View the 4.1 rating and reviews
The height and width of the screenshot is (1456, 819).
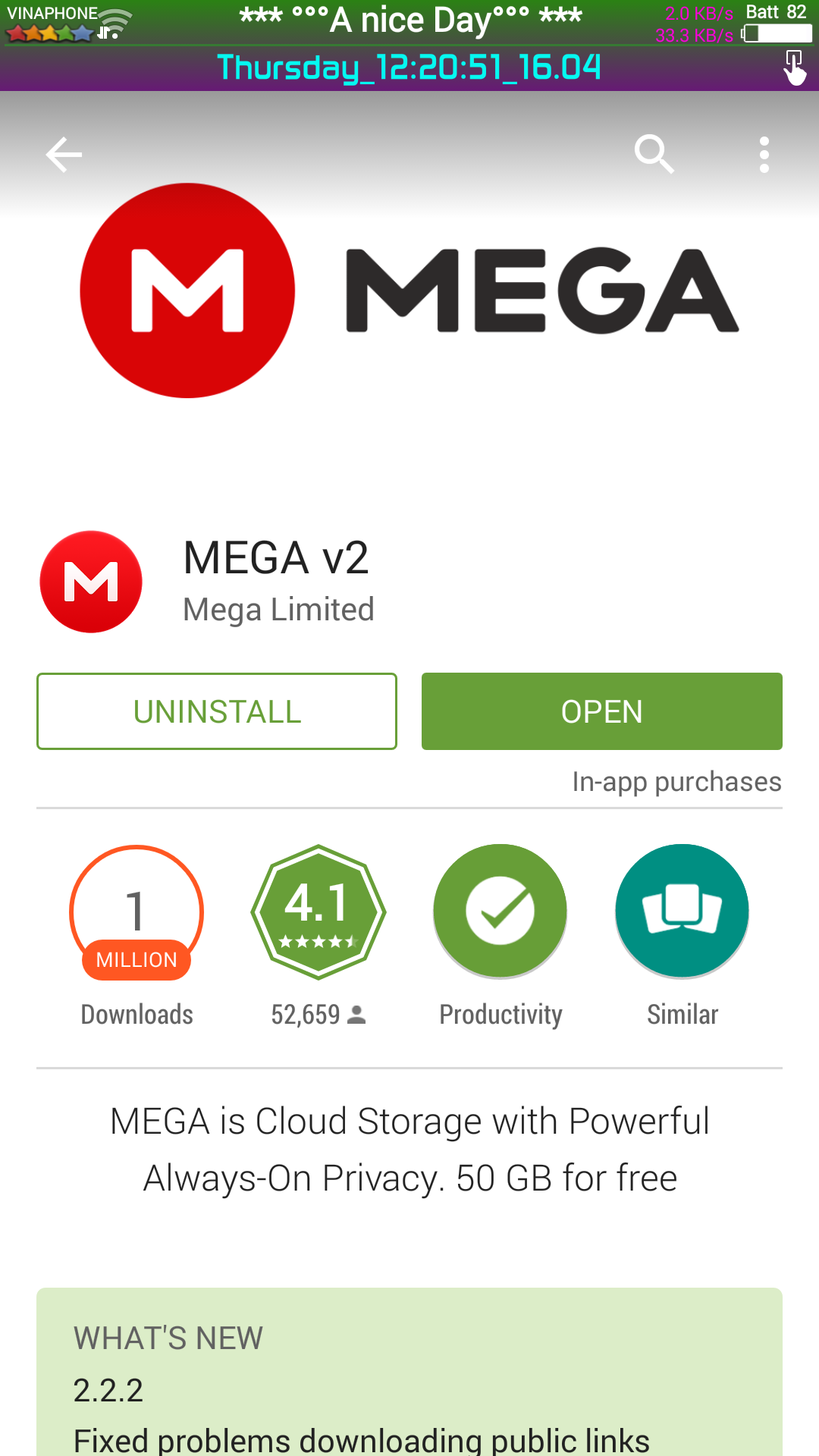click(x=318, y=912)
